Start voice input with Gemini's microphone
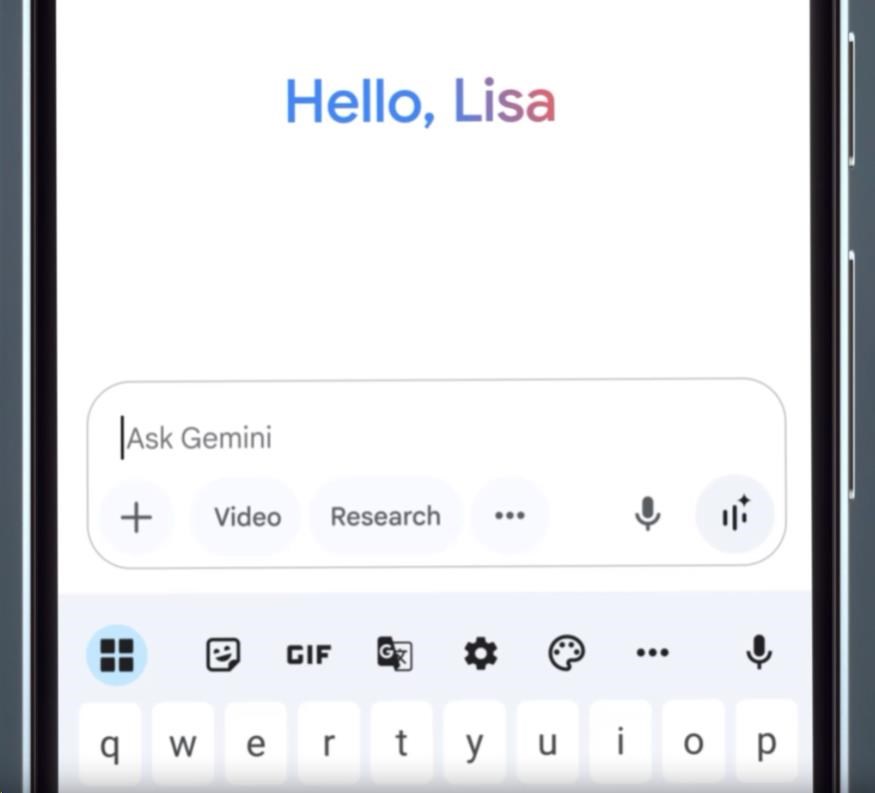The image size is (875, 793). tap(648, 515)
